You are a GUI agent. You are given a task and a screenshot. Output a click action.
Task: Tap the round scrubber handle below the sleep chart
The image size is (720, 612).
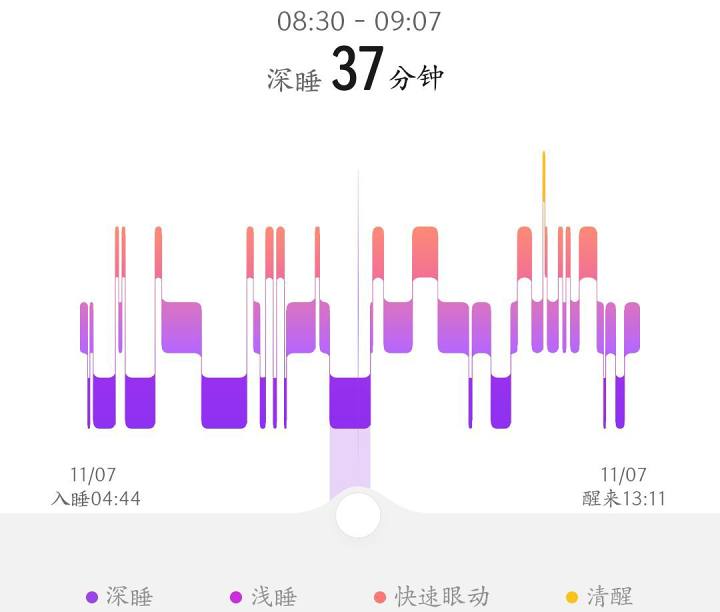click(x=357, y=516)
